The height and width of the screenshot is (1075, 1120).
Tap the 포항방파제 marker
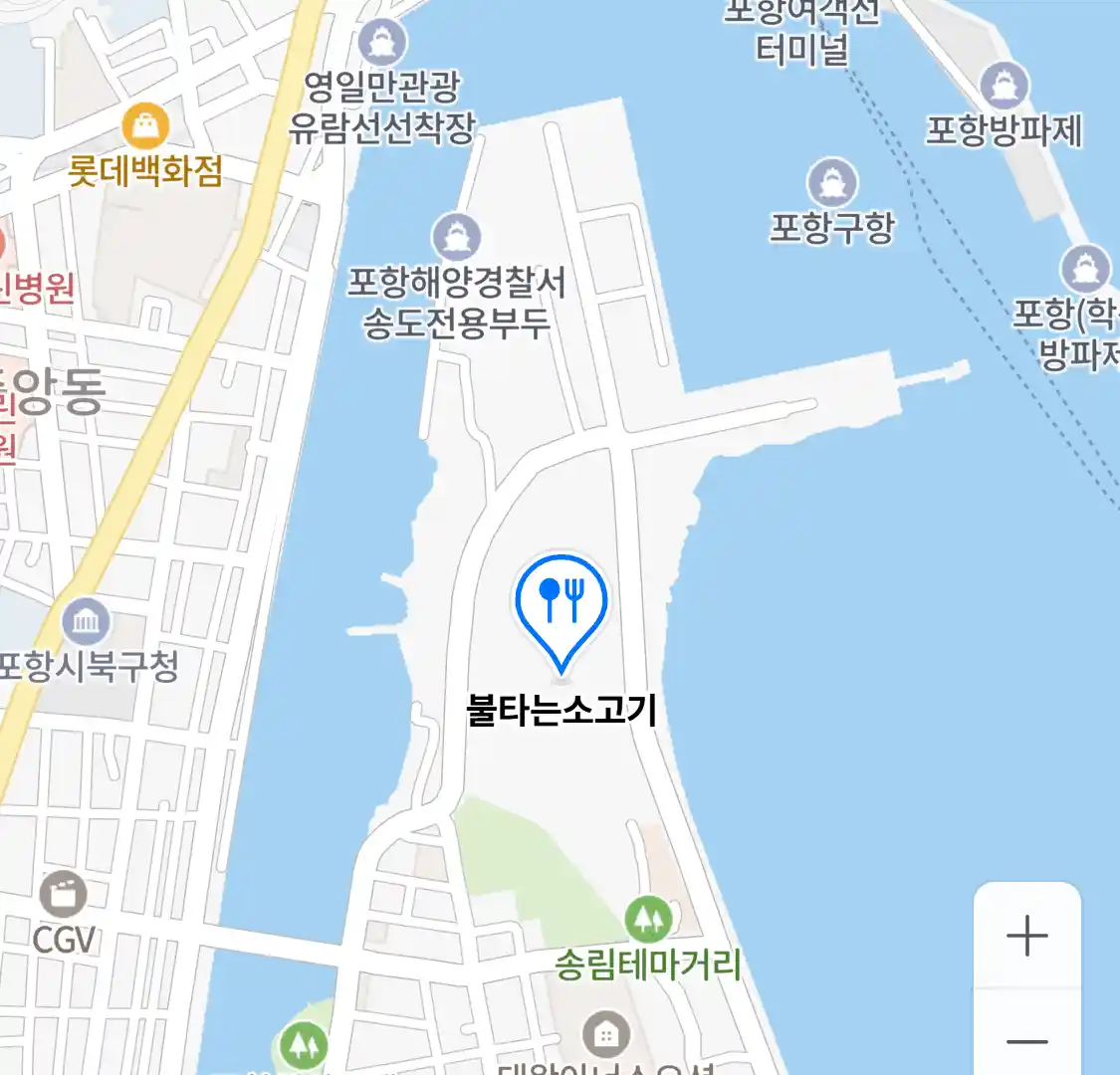tap(1004, 87)
